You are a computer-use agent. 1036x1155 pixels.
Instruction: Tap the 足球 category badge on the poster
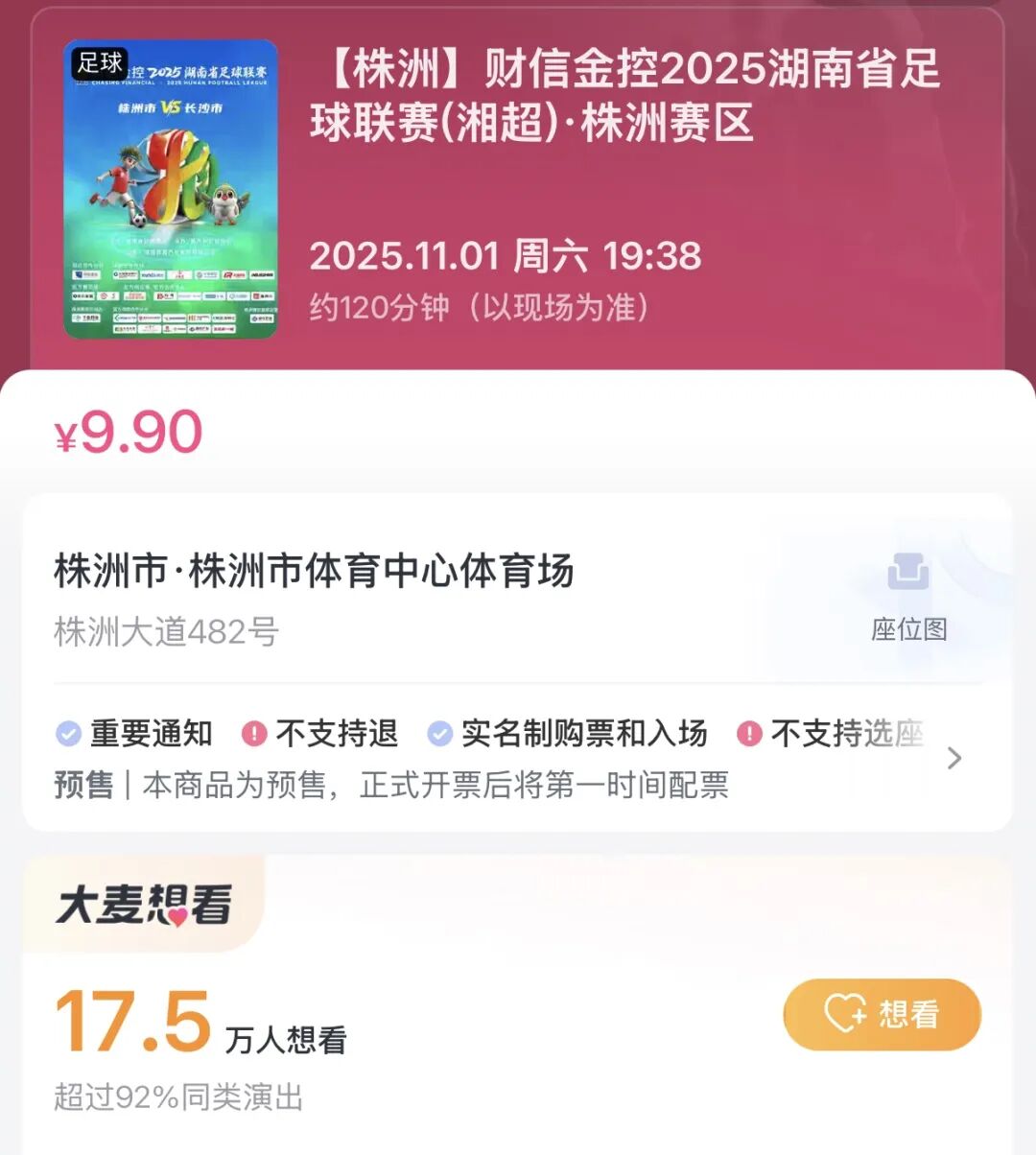tap(100, 64)
